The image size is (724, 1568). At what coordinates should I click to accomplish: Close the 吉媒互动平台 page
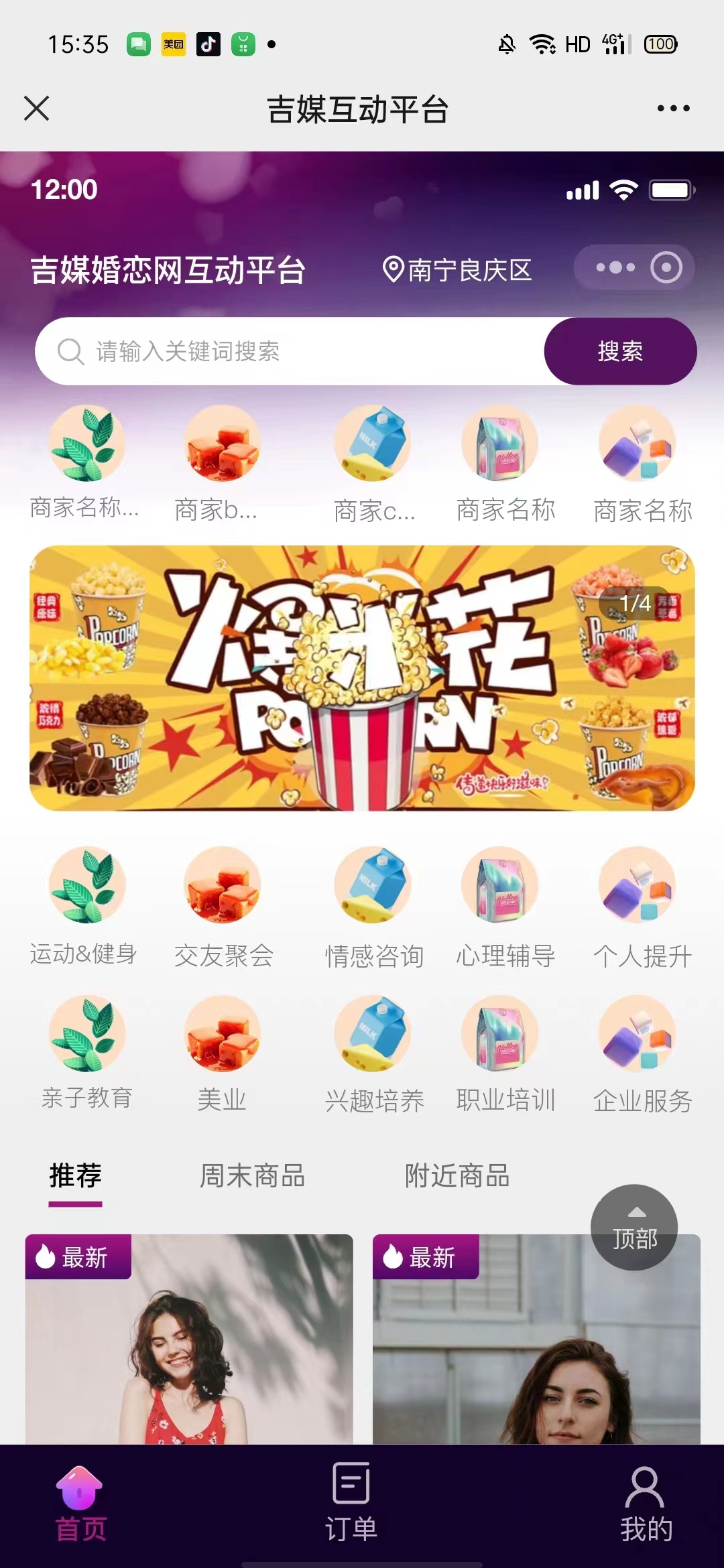tap(37, 108)
